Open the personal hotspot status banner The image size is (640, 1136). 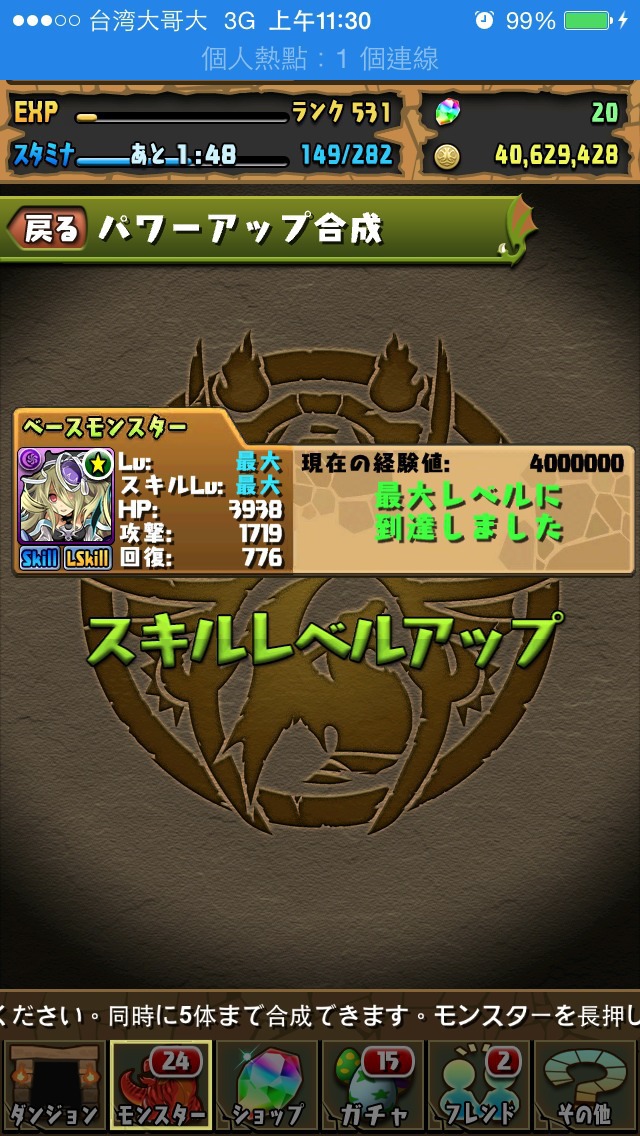320,59
